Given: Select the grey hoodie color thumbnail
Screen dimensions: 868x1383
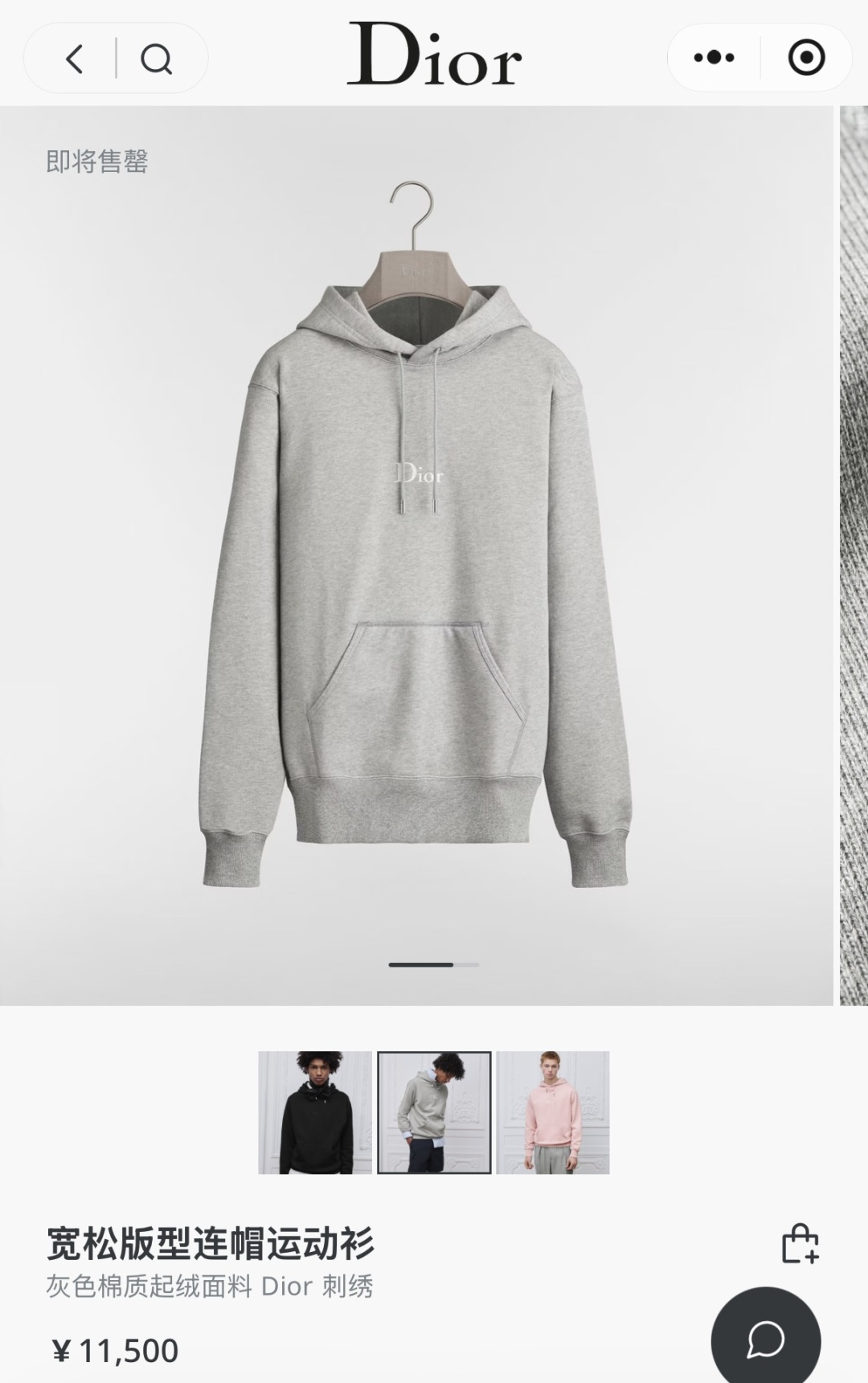Looking at the screenshot, I should point(434,1112).
